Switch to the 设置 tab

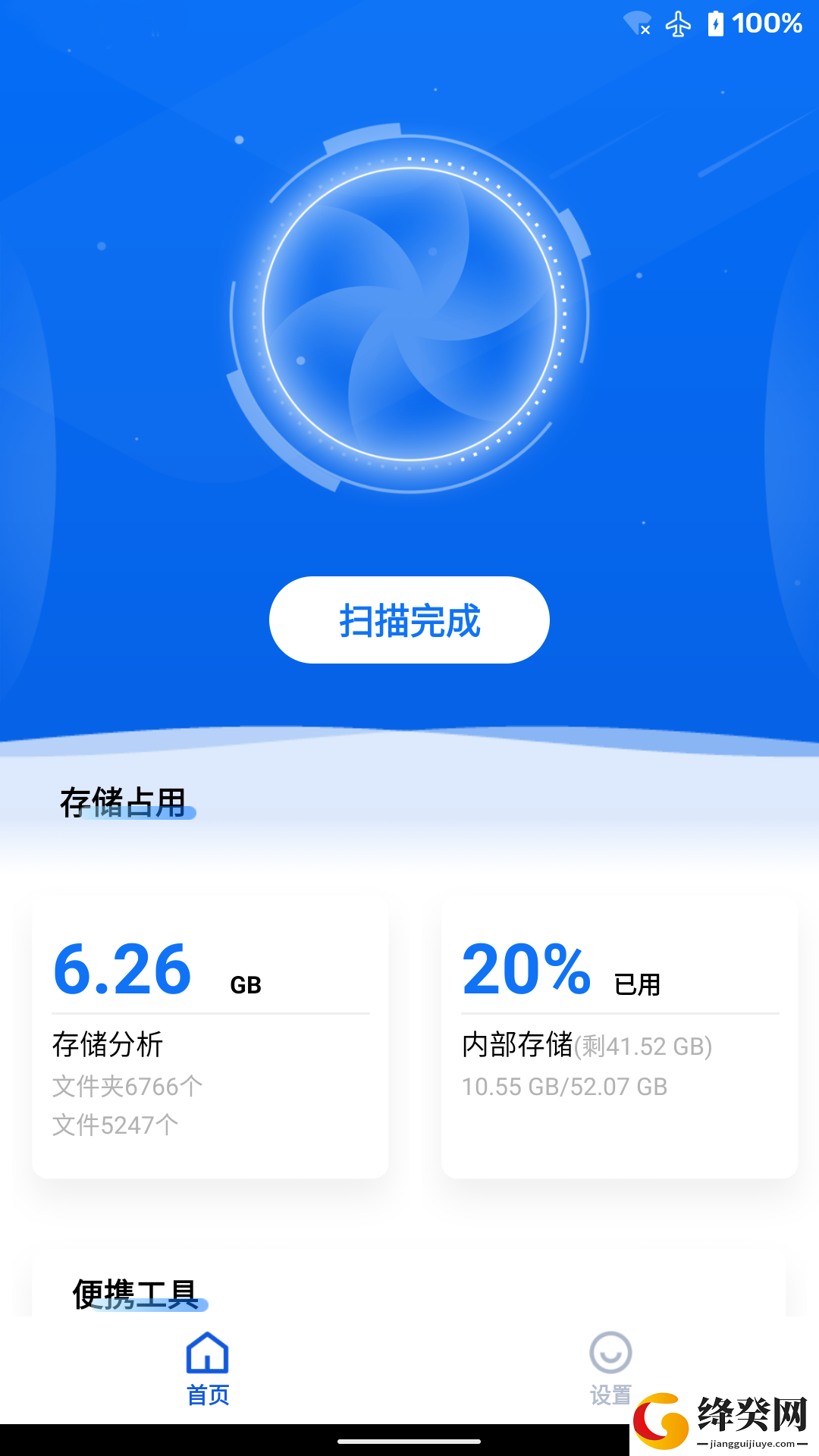(610, 1370)
